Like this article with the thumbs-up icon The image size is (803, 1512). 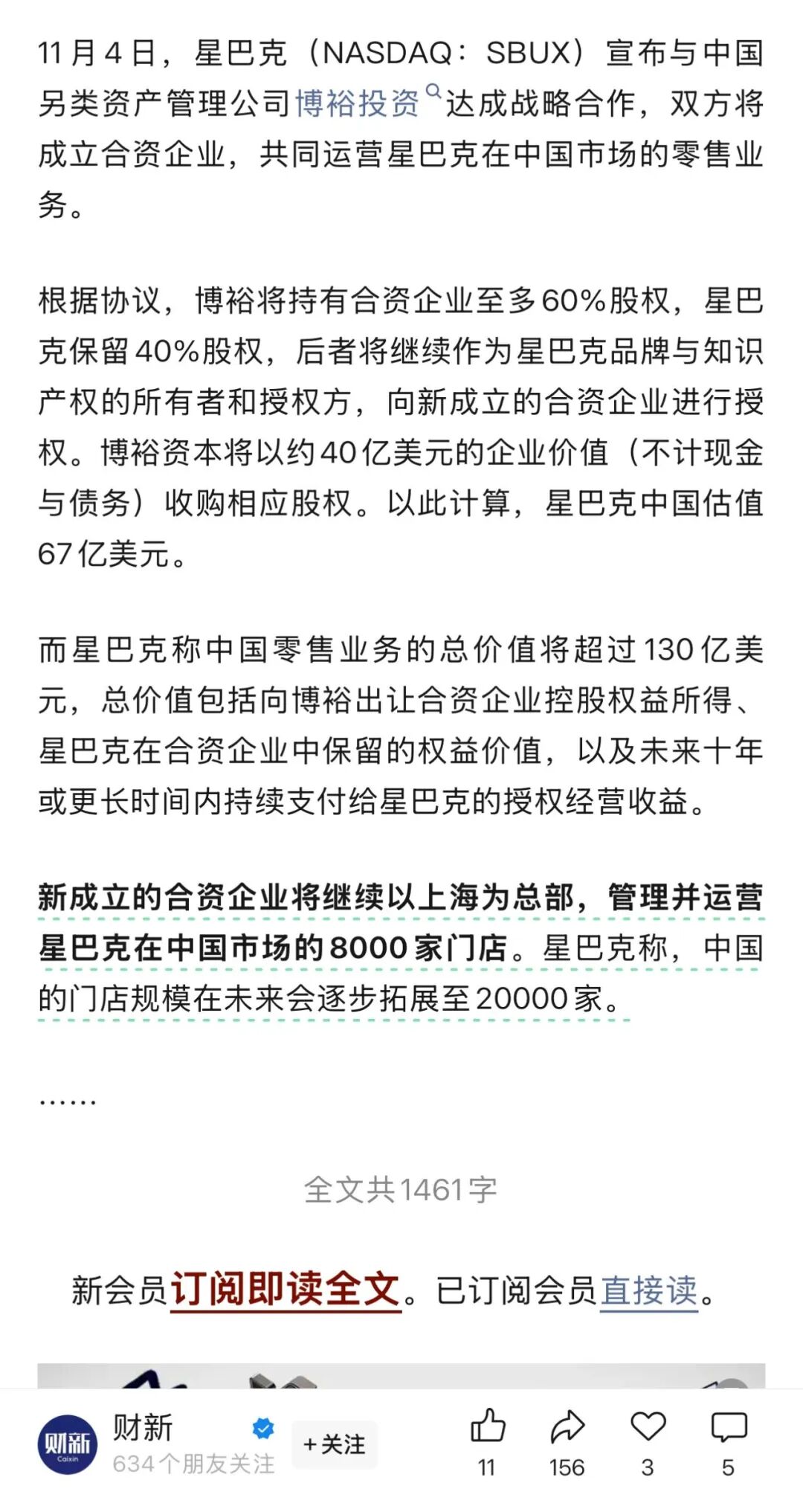[488, 1426]
